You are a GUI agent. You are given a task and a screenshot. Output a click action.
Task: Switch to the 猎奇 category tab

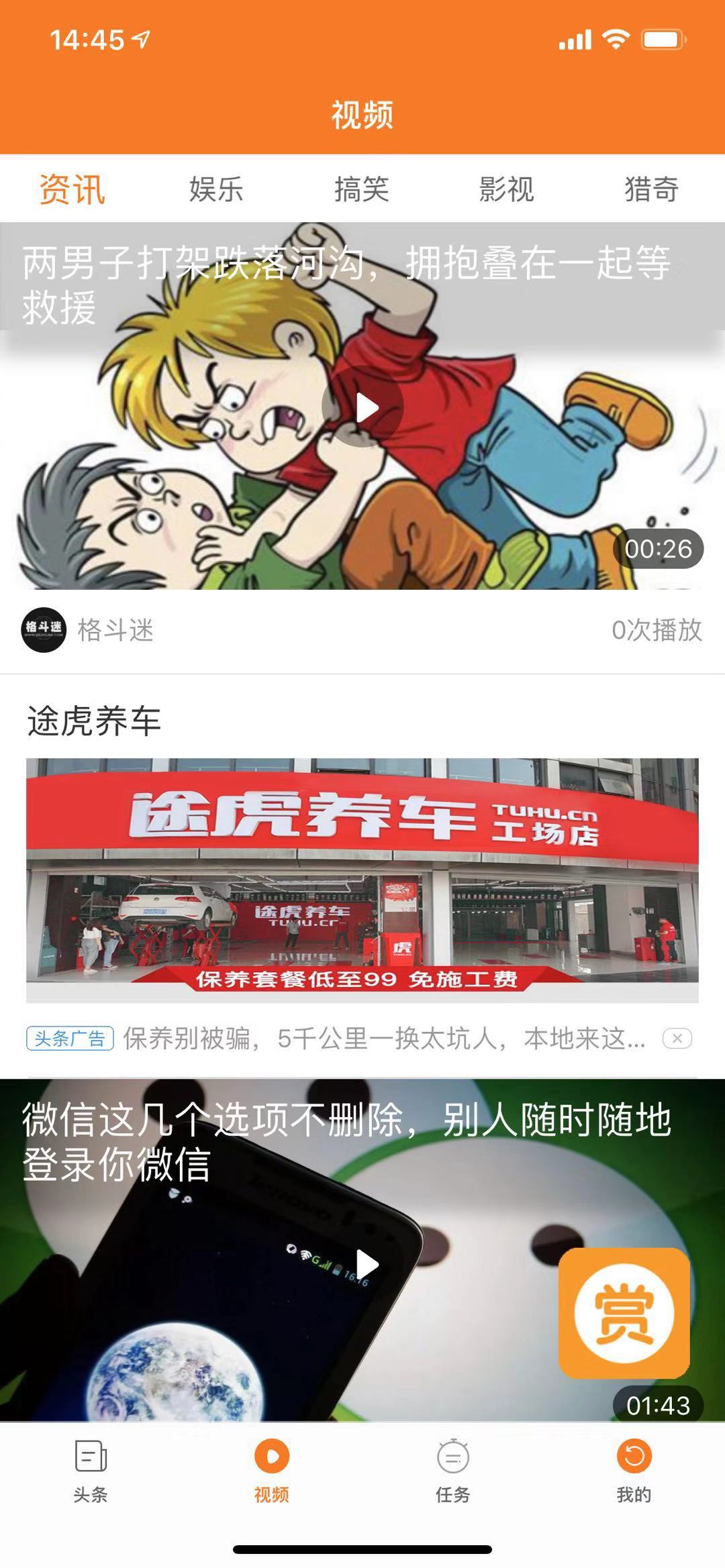coord(650,190)
